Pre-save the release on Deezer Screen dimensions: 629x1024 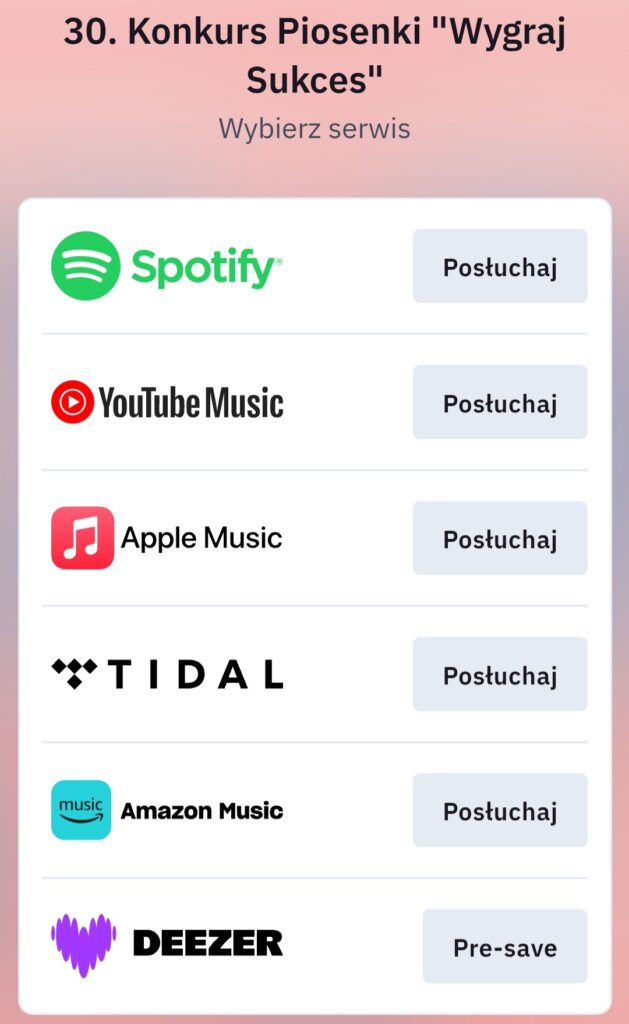(505, 946)
